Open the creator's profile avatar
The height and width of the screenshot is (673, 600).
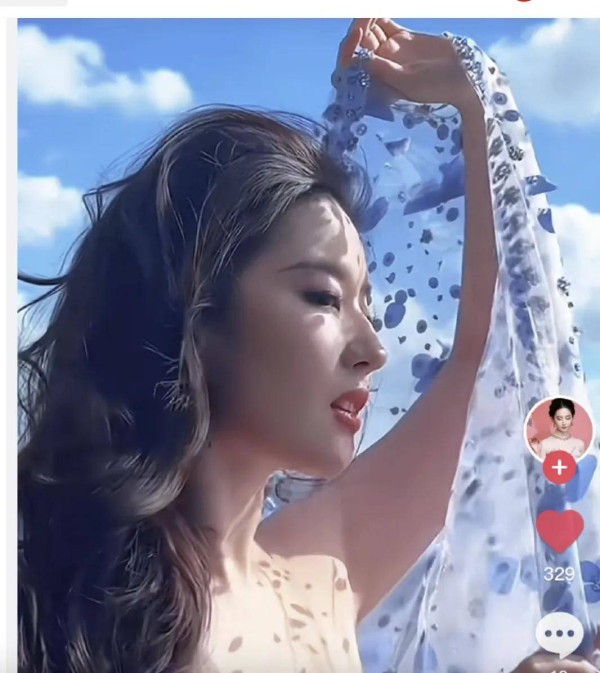(x=559, y=427)
